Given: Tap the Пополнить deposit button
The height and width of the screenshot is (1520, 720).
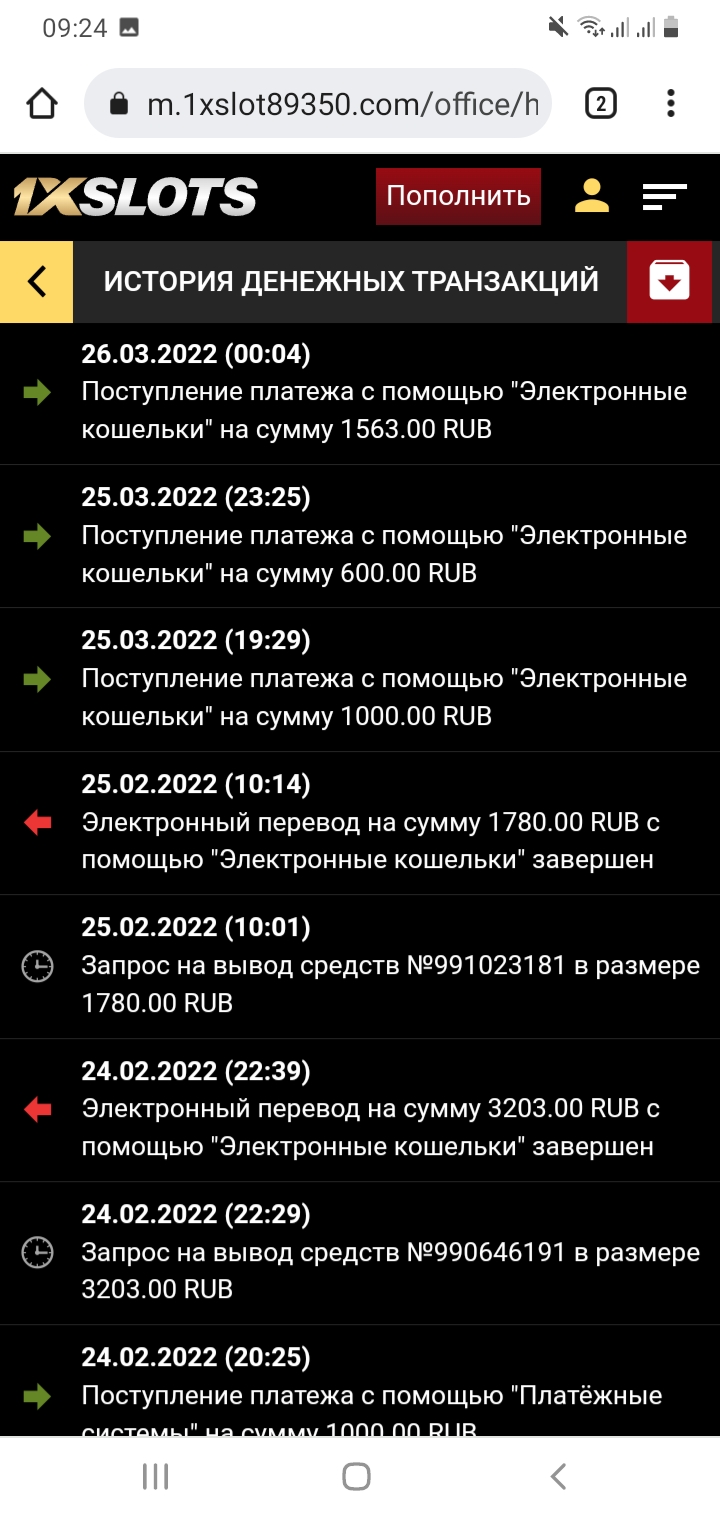Looking at the screenshot, I should (458, 196).
